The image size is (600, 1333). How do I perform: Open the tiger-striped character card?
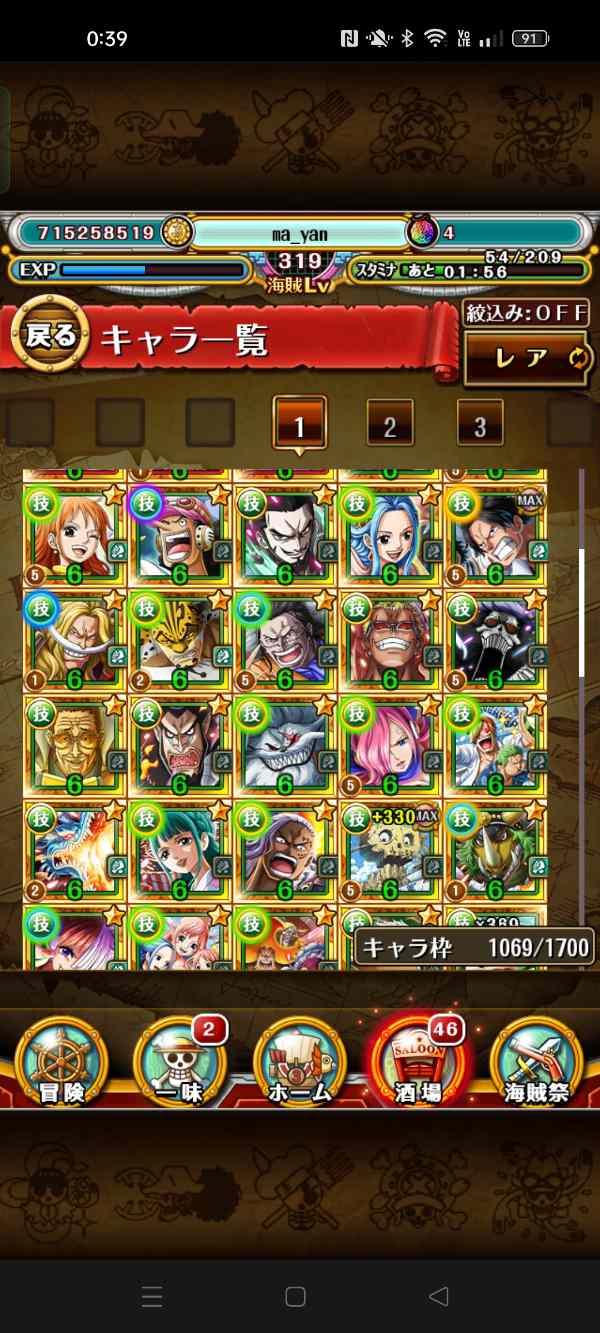coord(180,640)
